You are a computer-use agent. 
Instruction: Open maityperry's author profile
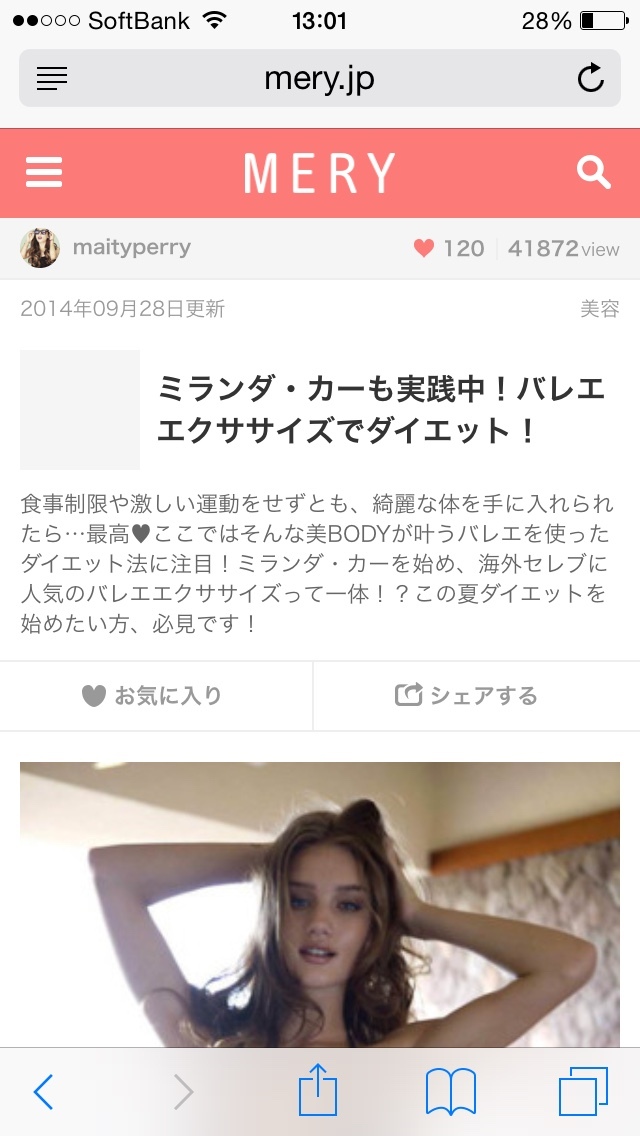(x=130, y=248)
